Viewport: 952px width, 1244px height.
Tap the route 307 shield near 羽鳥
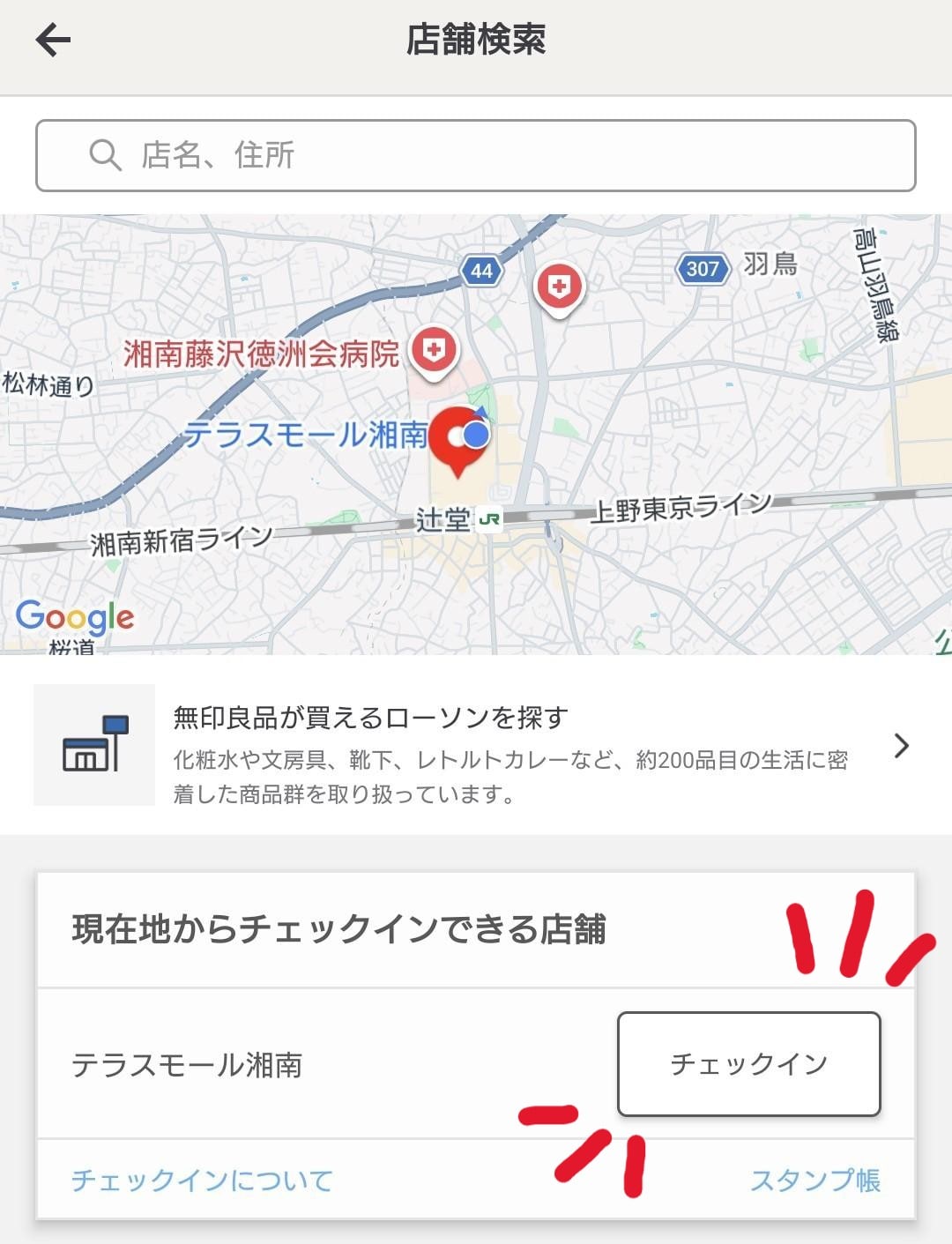(x=705, y=267)
